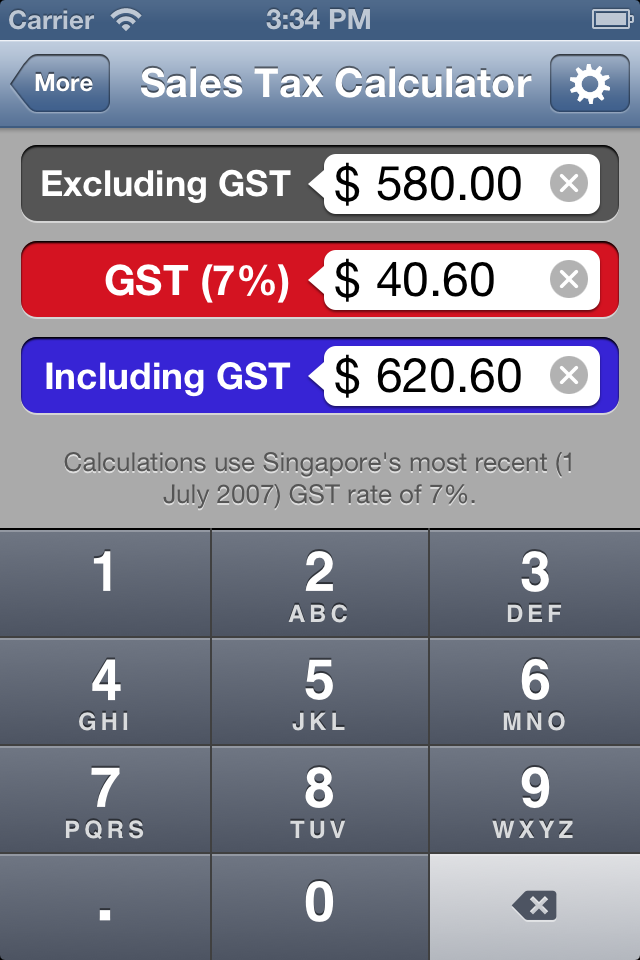Enter digit 6 on the keypad
This screenshot has height=960, width=640.
coord(535,691)
